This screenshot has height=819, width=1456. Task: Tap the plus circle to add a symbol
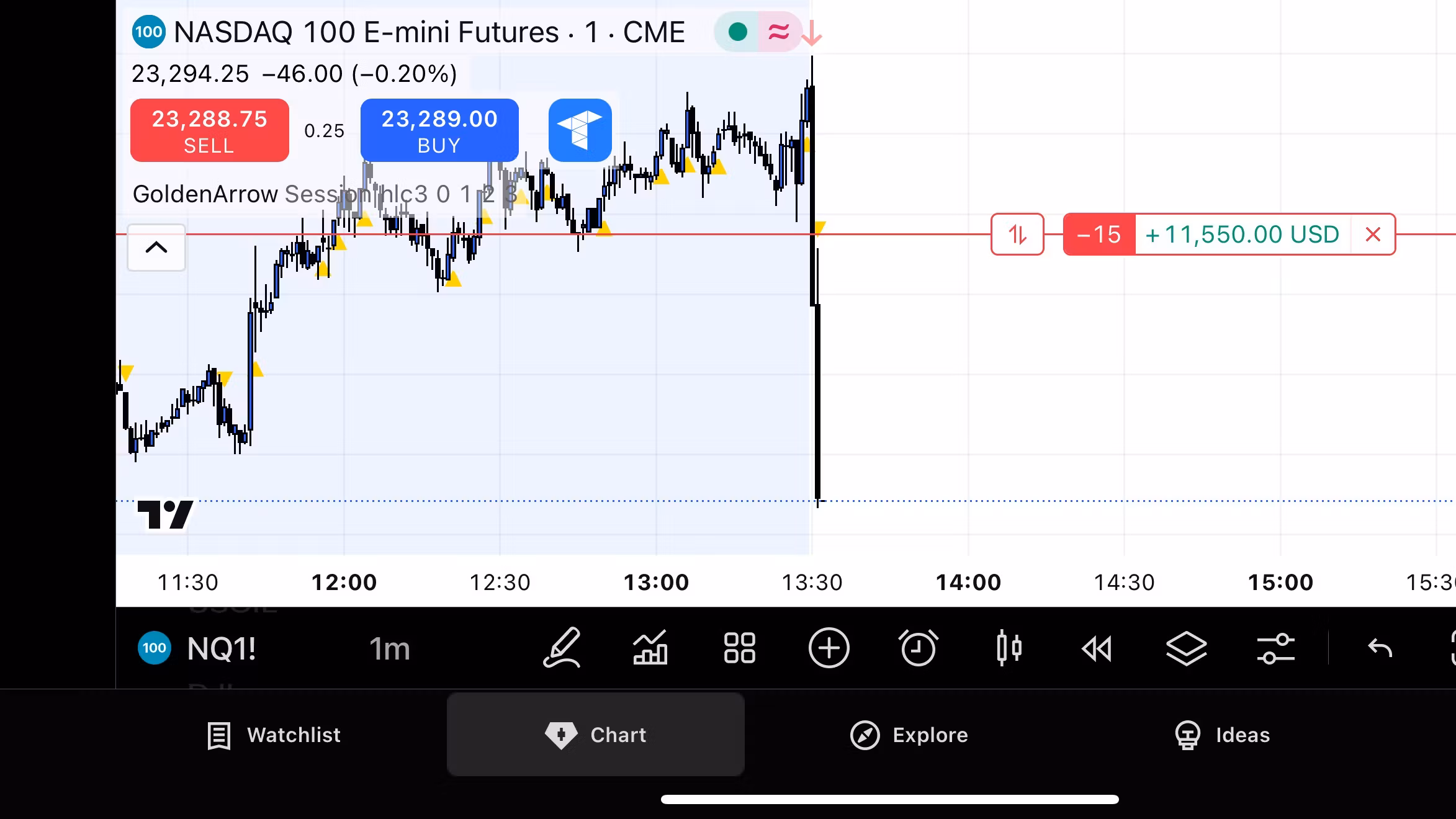tap(829, 648)
